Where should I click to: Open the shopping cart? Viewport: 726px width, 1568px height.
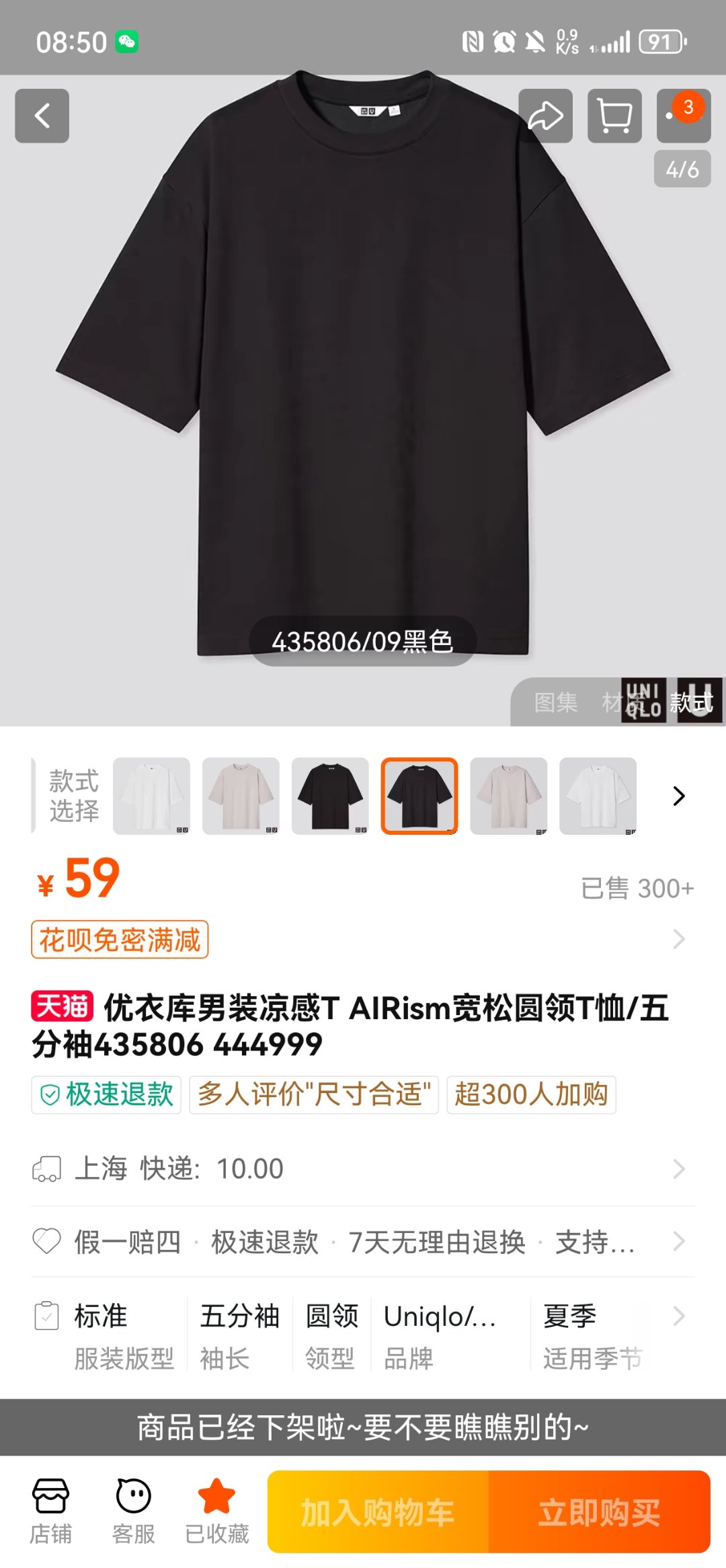(614, 116)
